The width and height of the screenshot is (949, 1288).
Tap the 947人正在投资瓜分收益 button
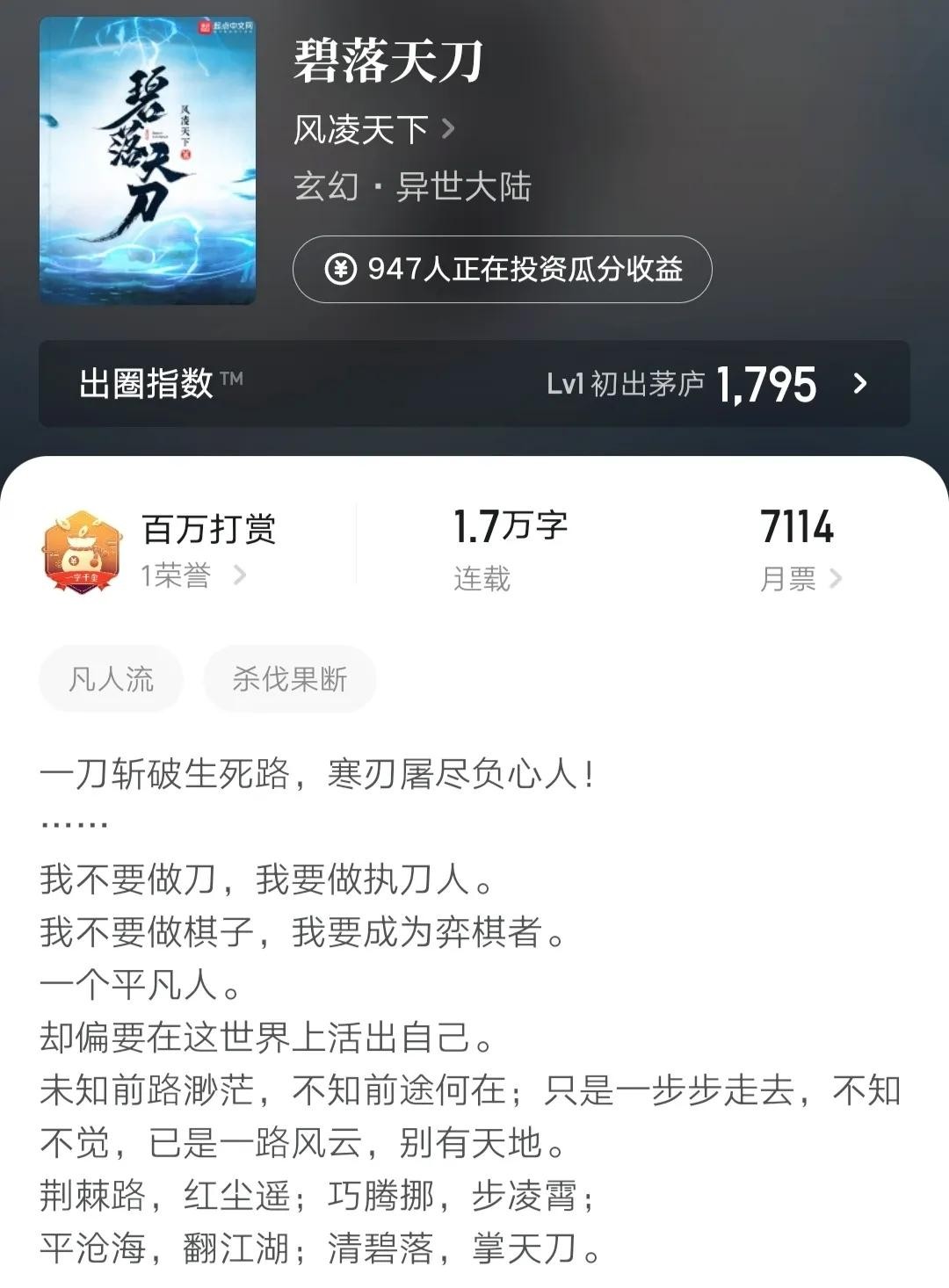click(502, 269)
